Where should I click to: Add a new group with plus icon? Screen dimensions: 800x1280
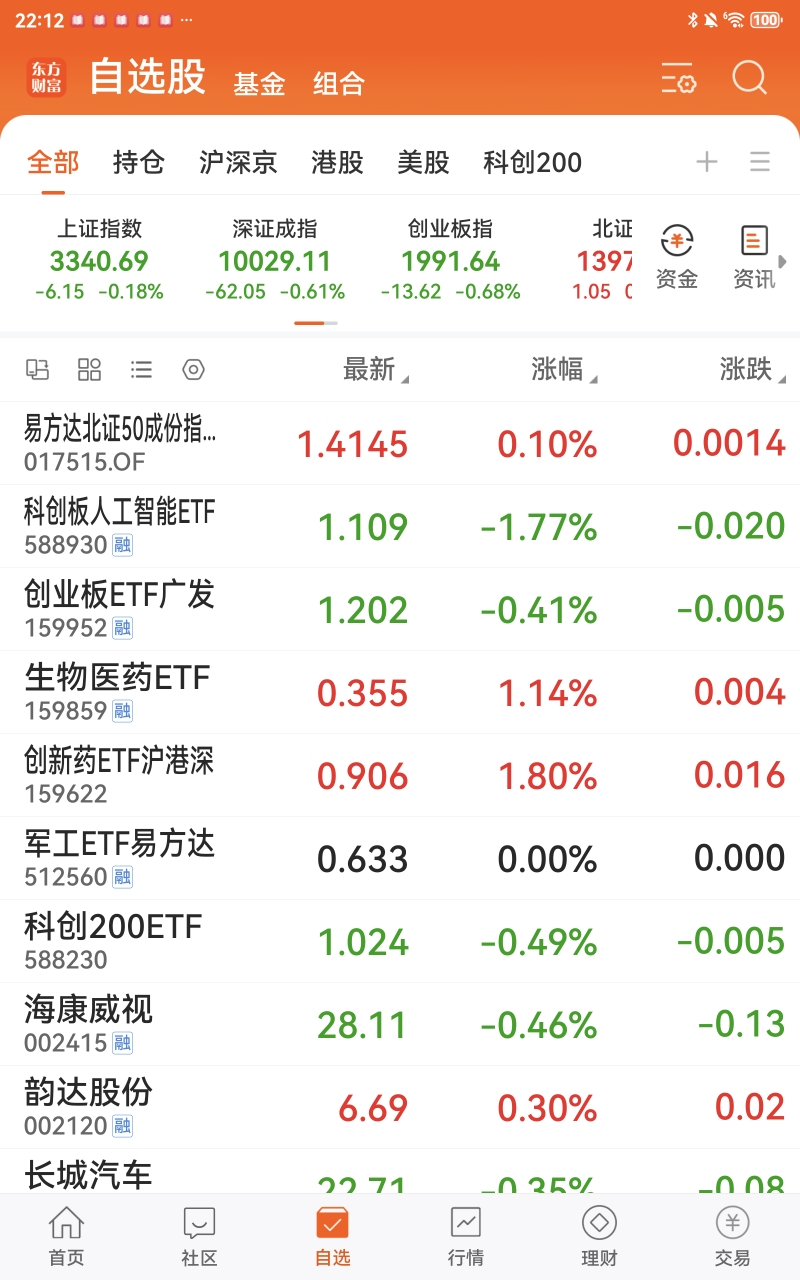point(707,162)
